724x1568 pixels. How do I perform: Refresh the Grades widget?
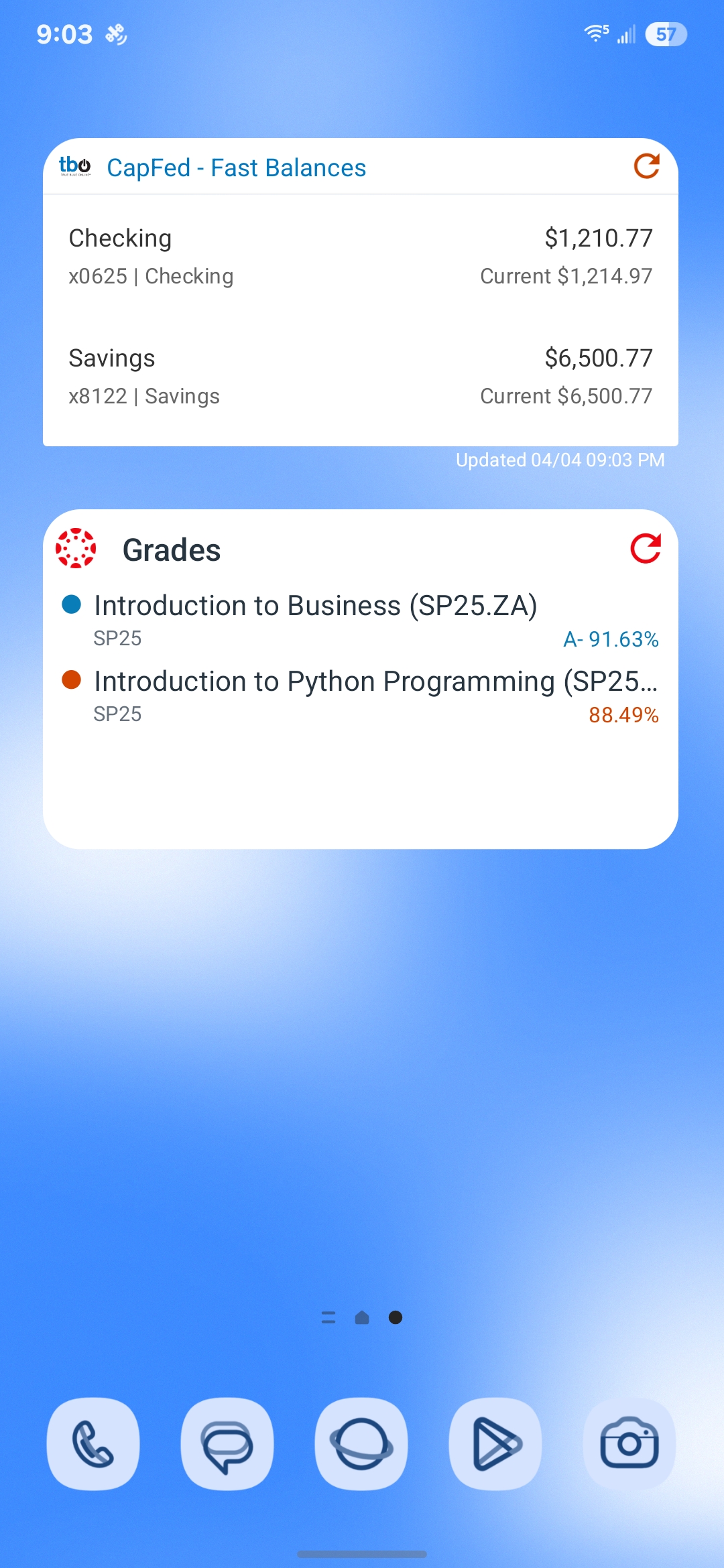pos(645,549)
